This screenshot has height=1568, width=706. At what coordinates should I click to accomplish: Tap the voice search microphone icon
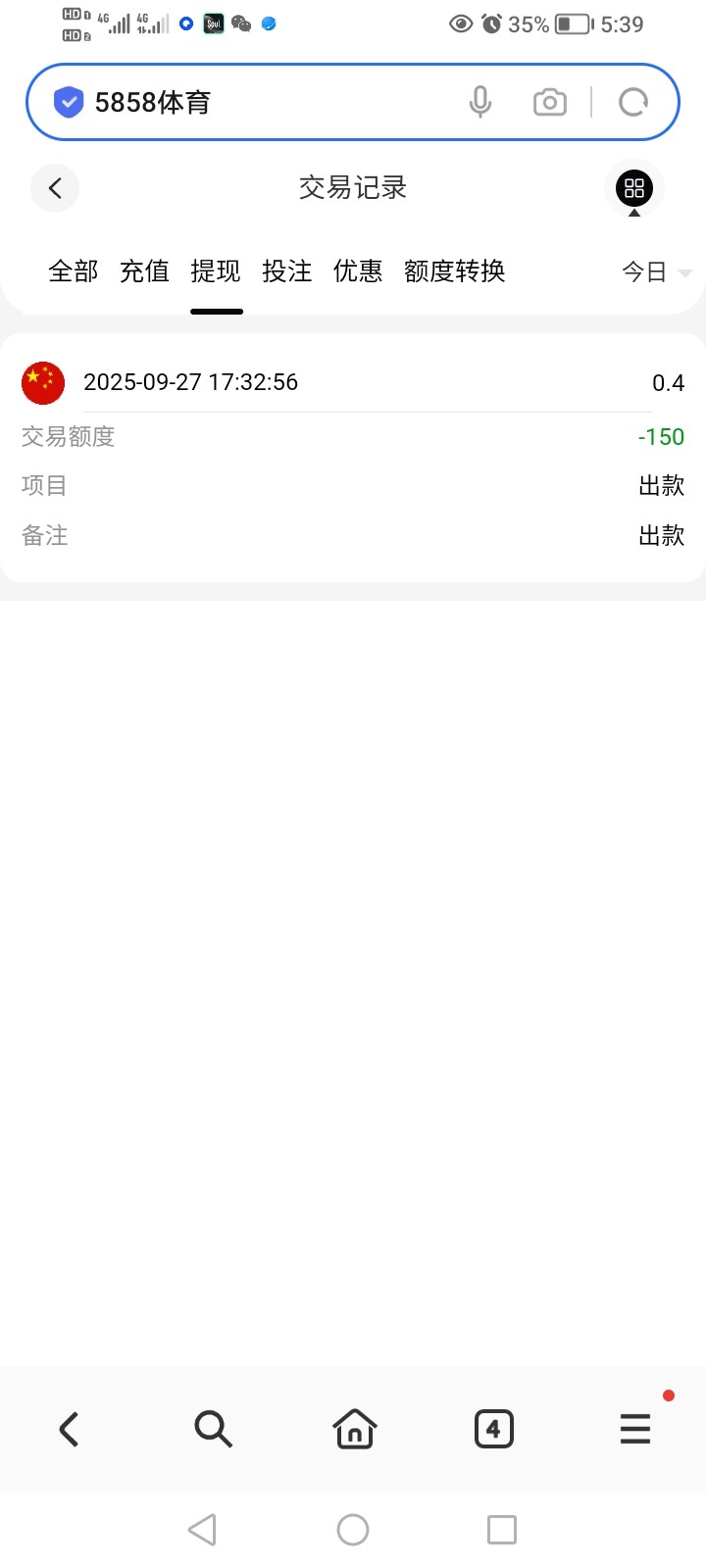click(x=479, y=101)
